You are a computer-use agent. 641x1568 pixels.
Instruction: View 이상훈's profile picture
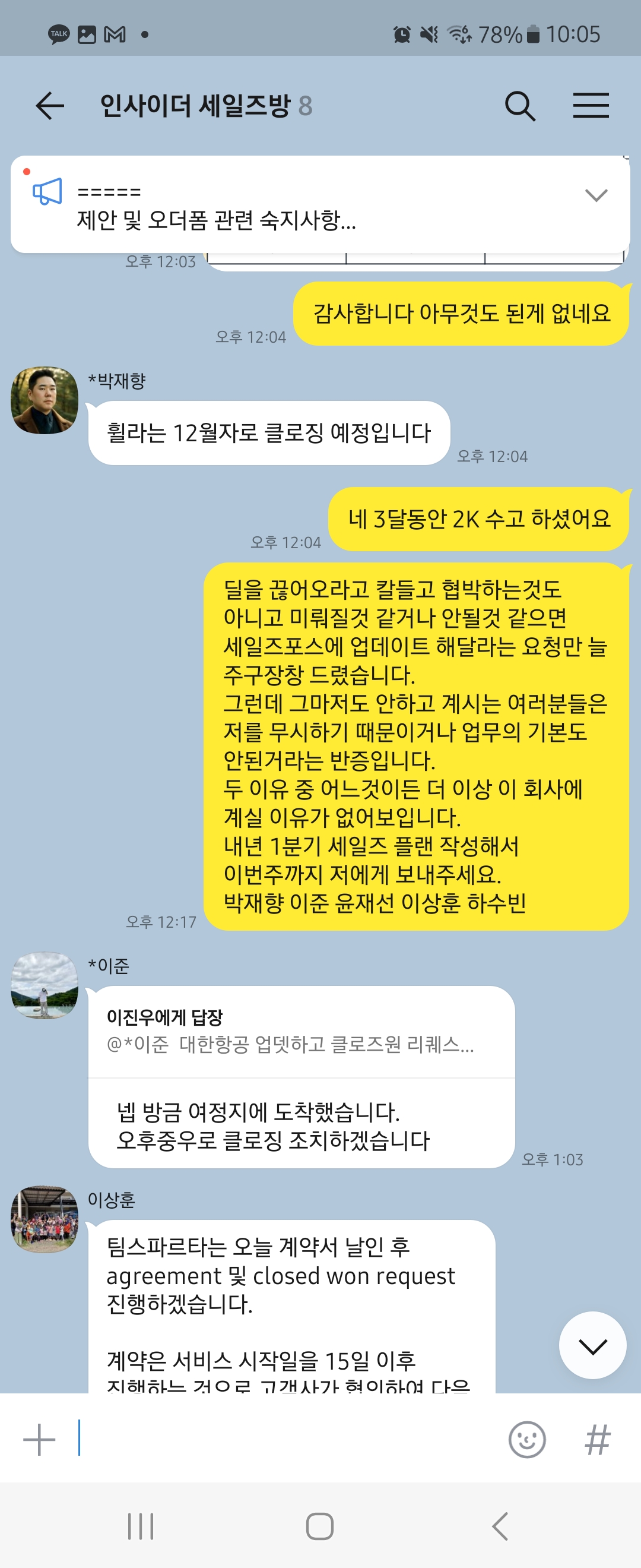coord(45,1219)
